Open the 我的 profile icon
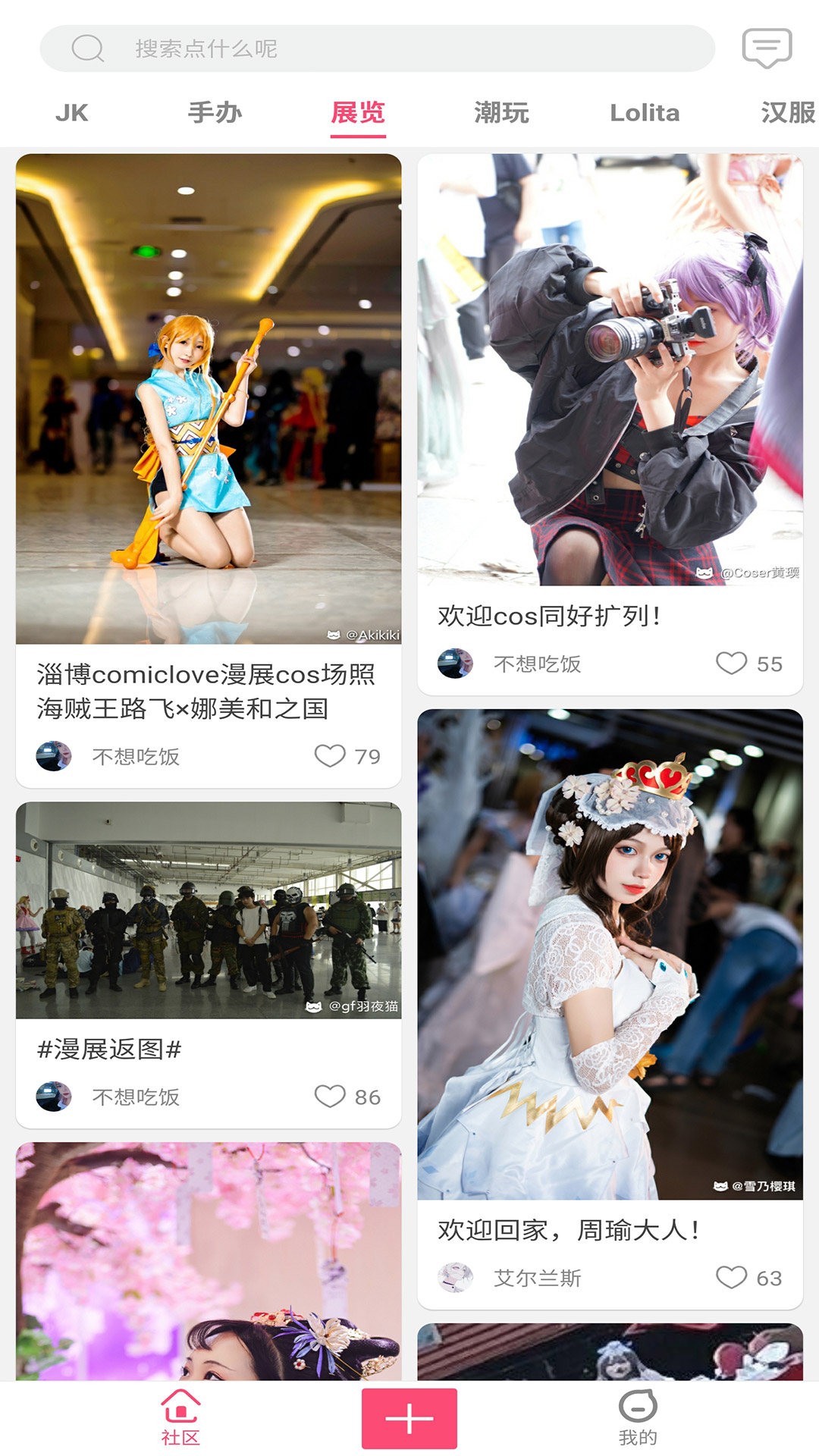Screen dimensions: 819x1456 point(637,1410)
